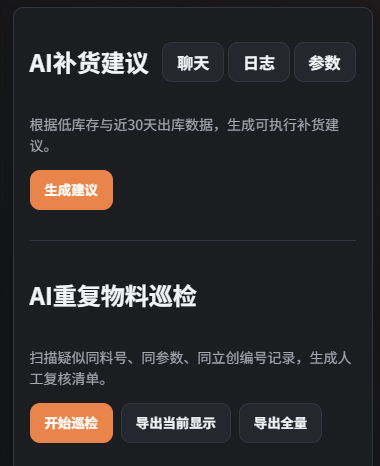380x466 pixels.
Task: Export the current view via 导出当前显示
Action: (x=176, y=423)
